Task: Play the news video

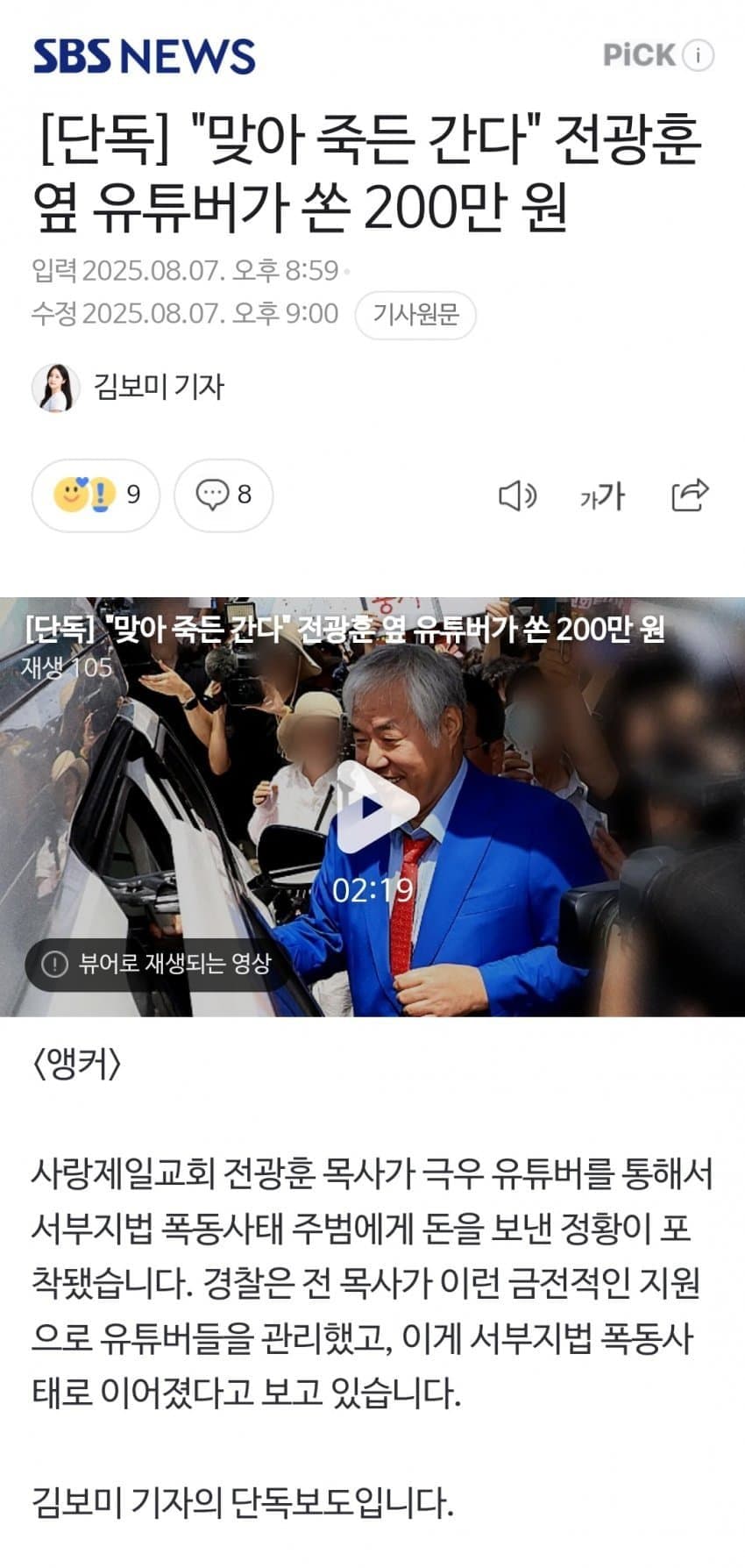Action: (x=377, y=807)
